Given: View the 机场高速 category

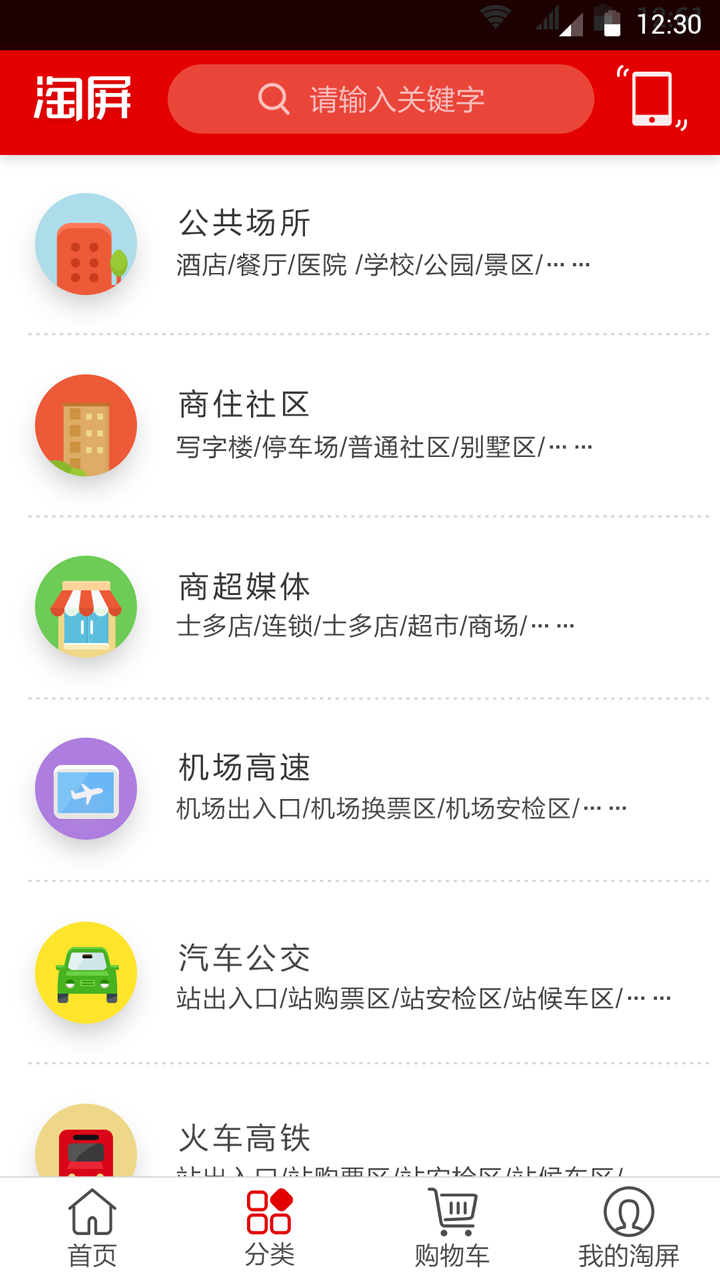Looking at the screenshot, I should tap(360, 788).
